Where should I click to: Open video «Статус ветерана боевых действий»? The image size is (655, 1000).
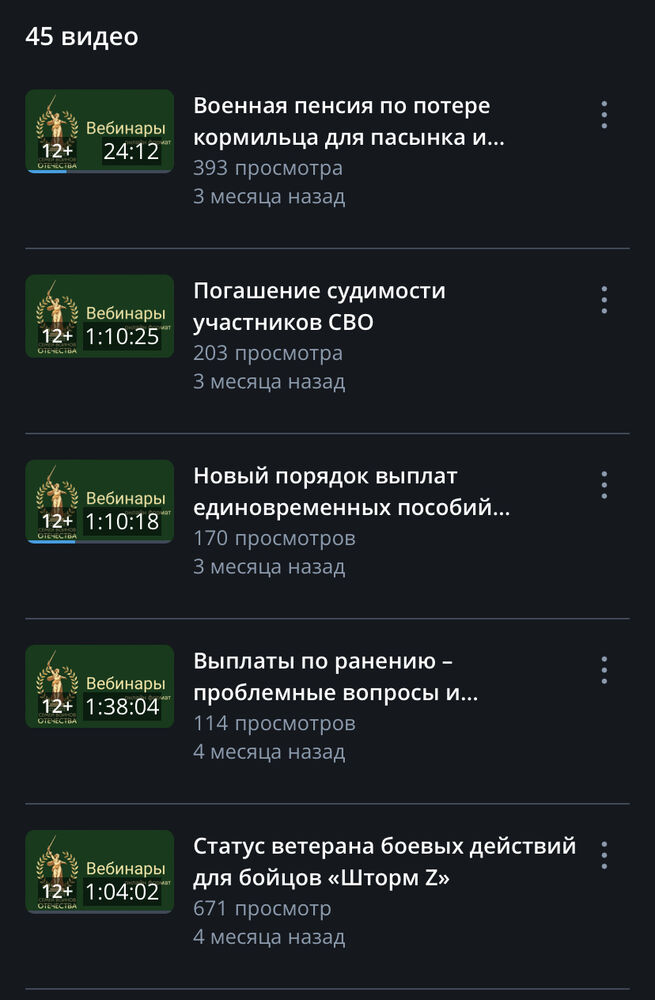pyautogui.click(x=384, y=861)
